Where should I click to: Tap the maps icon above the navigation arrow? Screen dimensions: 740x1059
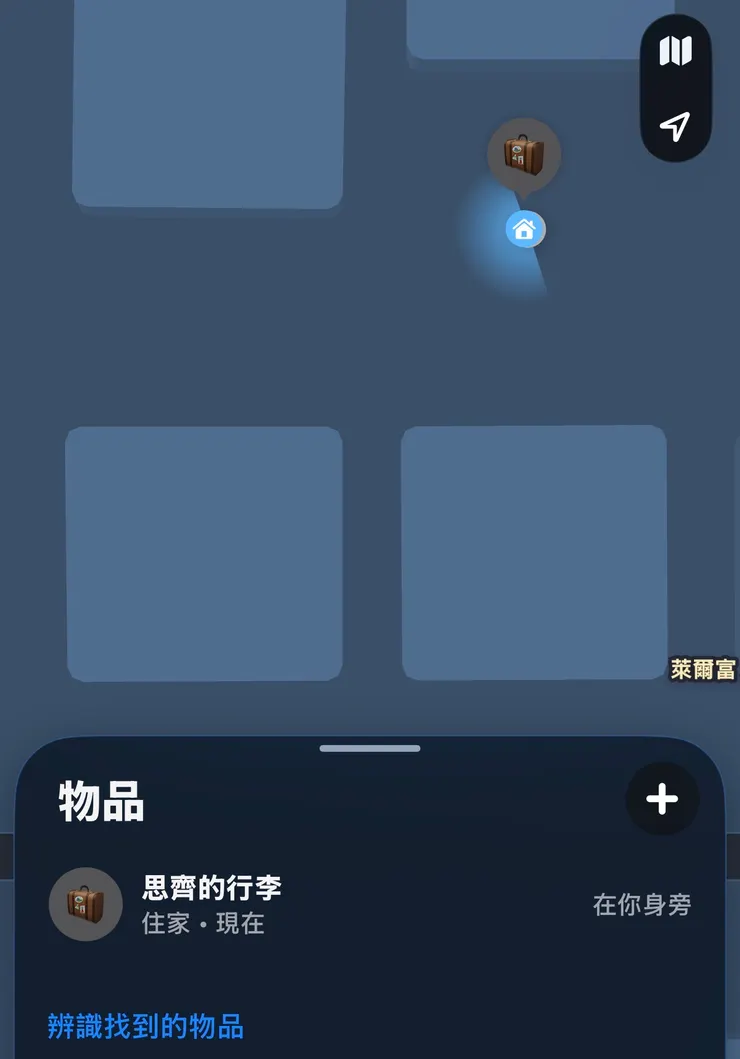[x=676, y=52]
